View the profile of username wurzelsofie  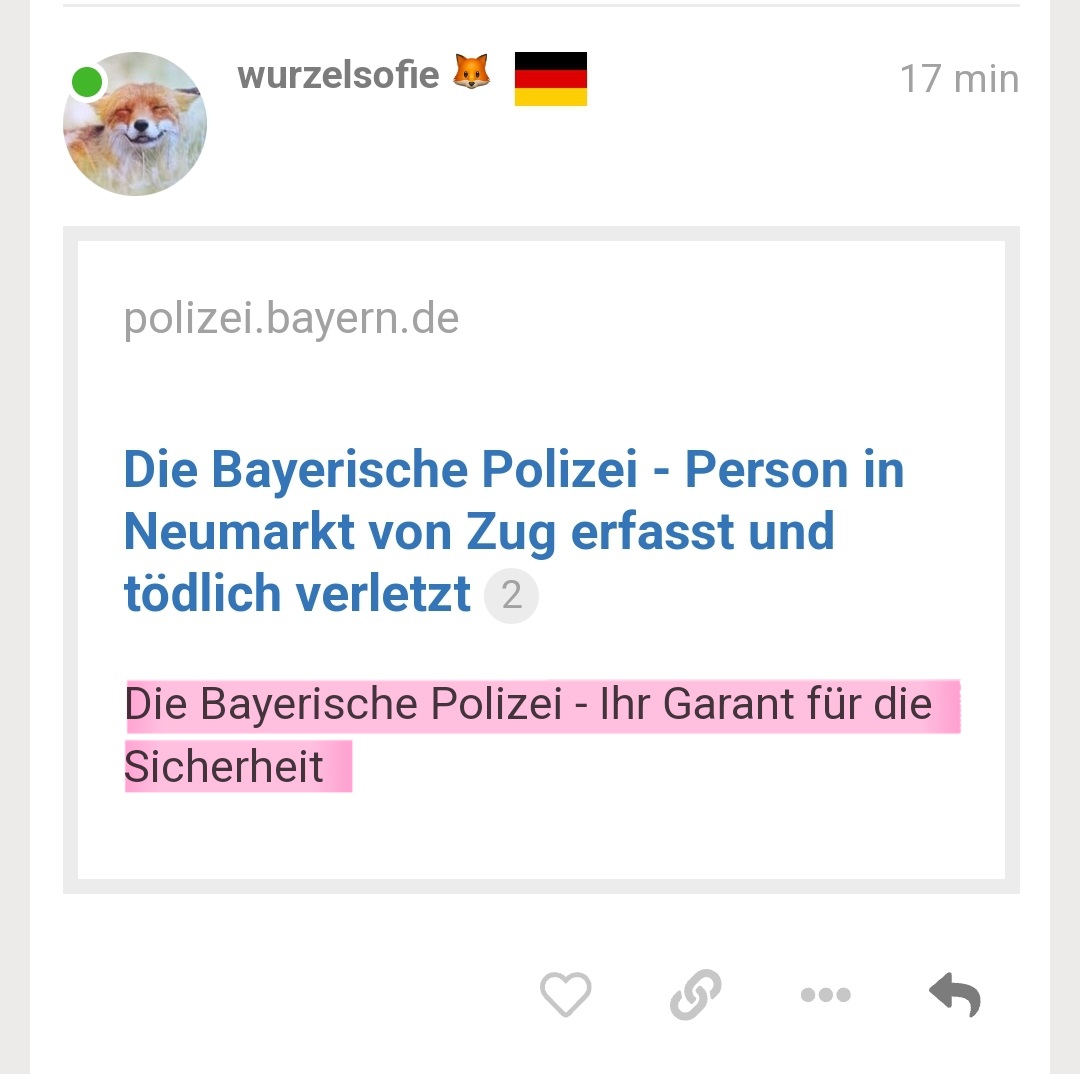pos(338,75)
